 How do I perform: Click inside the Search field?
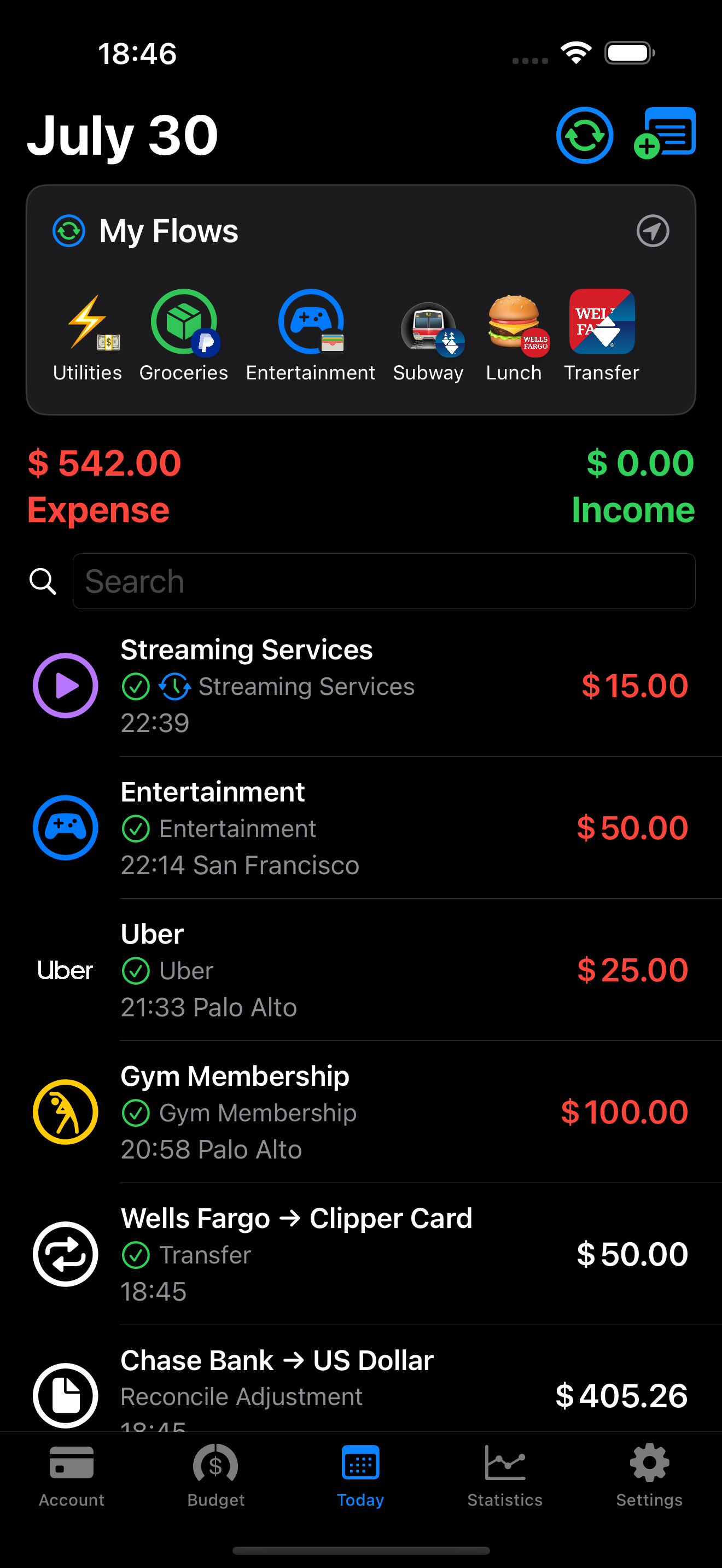[384, 581]
